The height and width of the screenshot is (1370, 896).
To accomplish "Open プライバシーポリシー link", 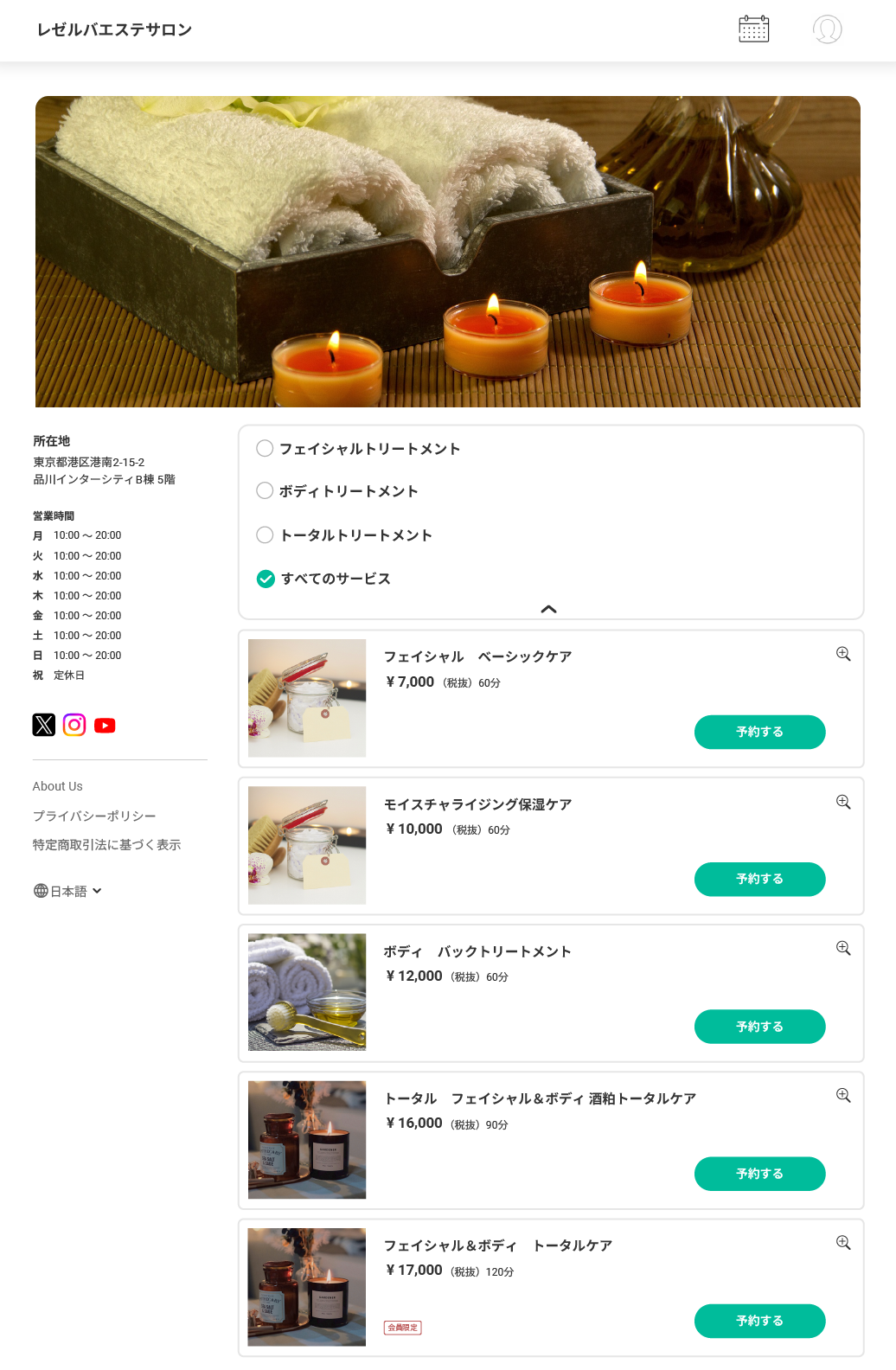I will coord(94,816).
